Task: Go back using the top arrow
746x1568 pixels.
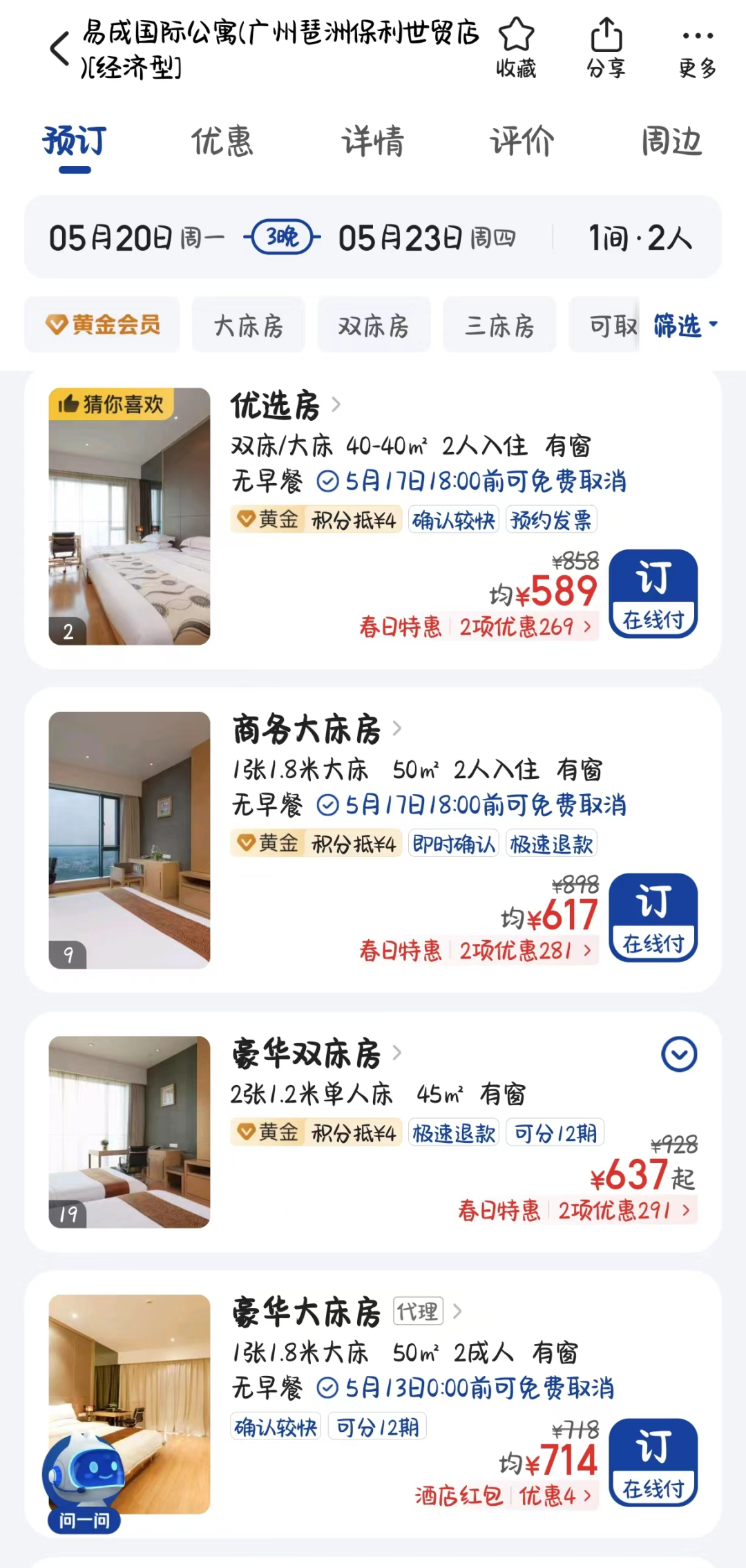Action: [x=60, y=49]
